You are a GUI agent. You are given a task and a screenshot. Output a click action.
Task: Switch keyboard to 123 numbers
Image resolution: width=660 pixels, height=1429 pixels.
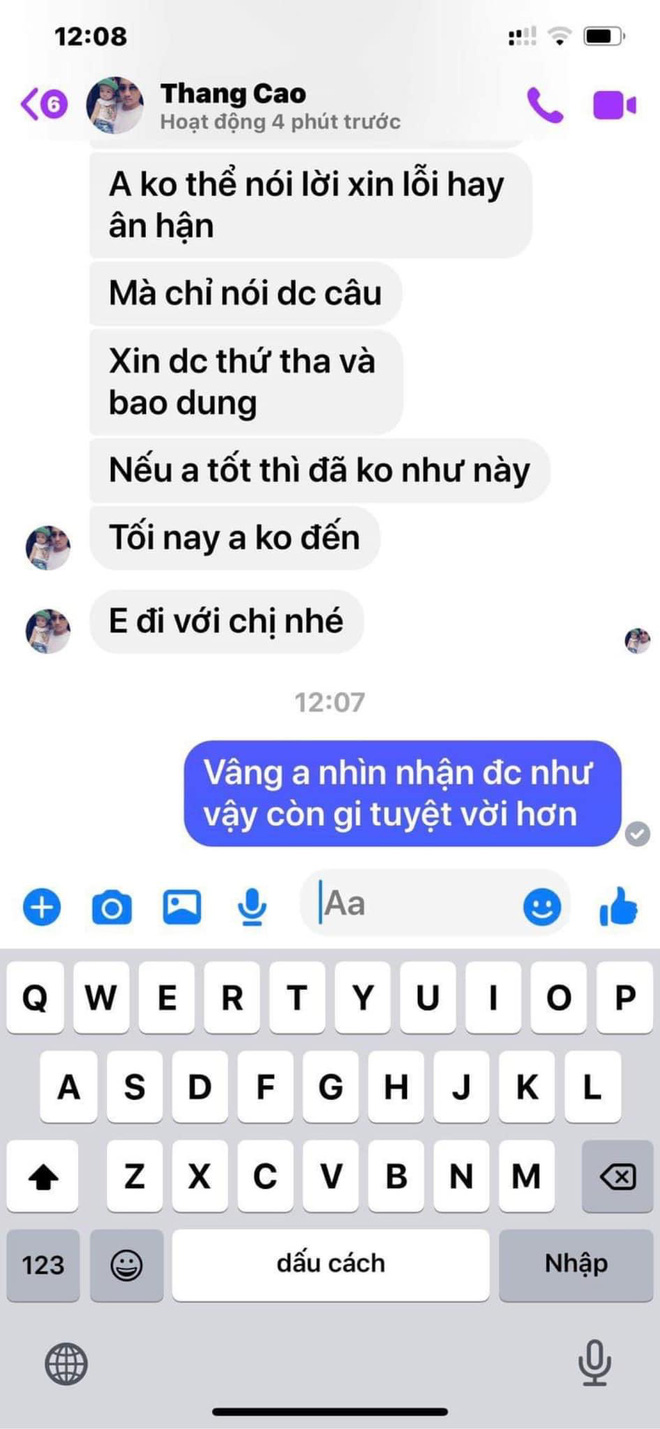coord(43,1265)
